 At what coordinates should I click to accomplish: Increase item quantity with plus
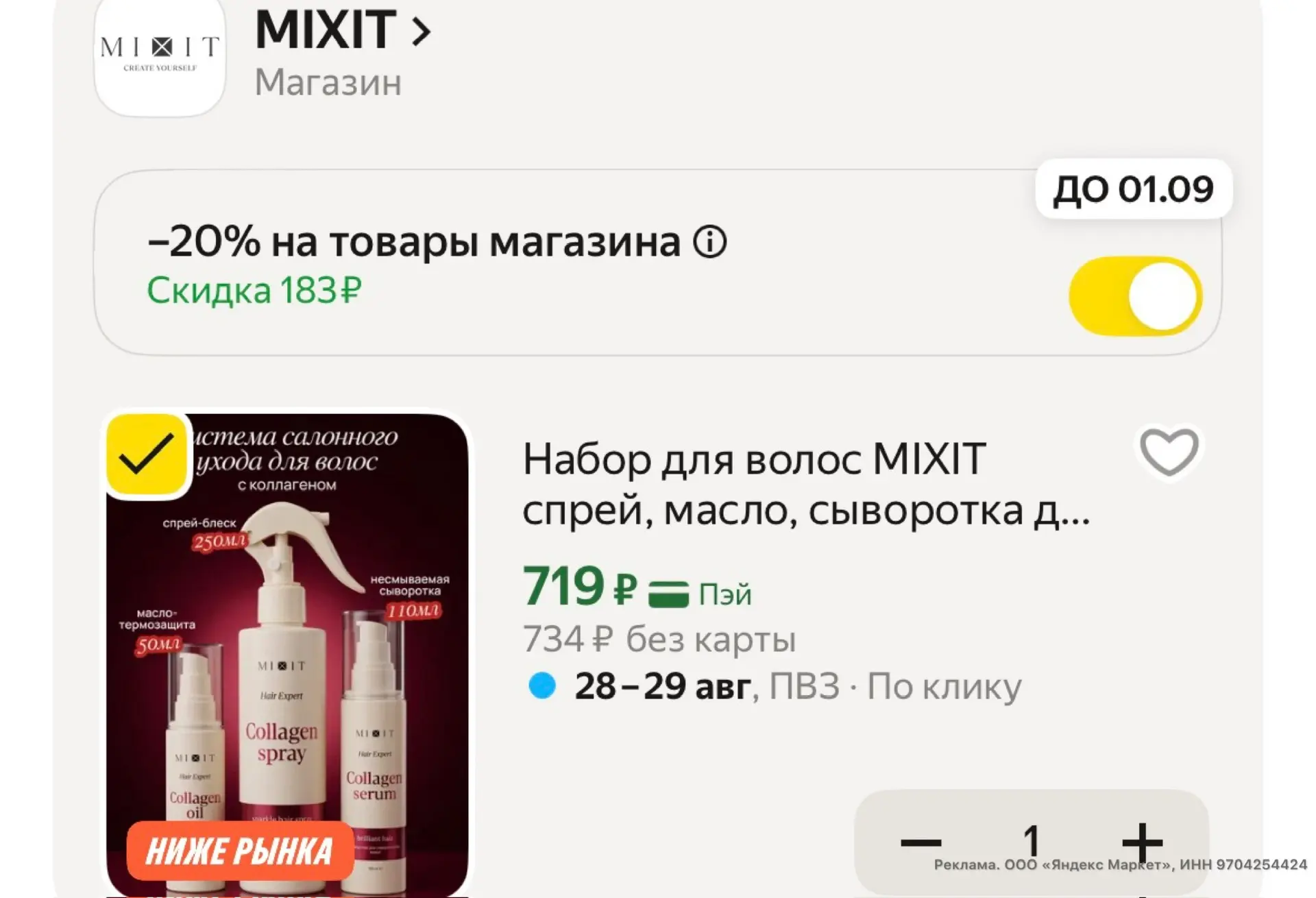coord(1142,842)
